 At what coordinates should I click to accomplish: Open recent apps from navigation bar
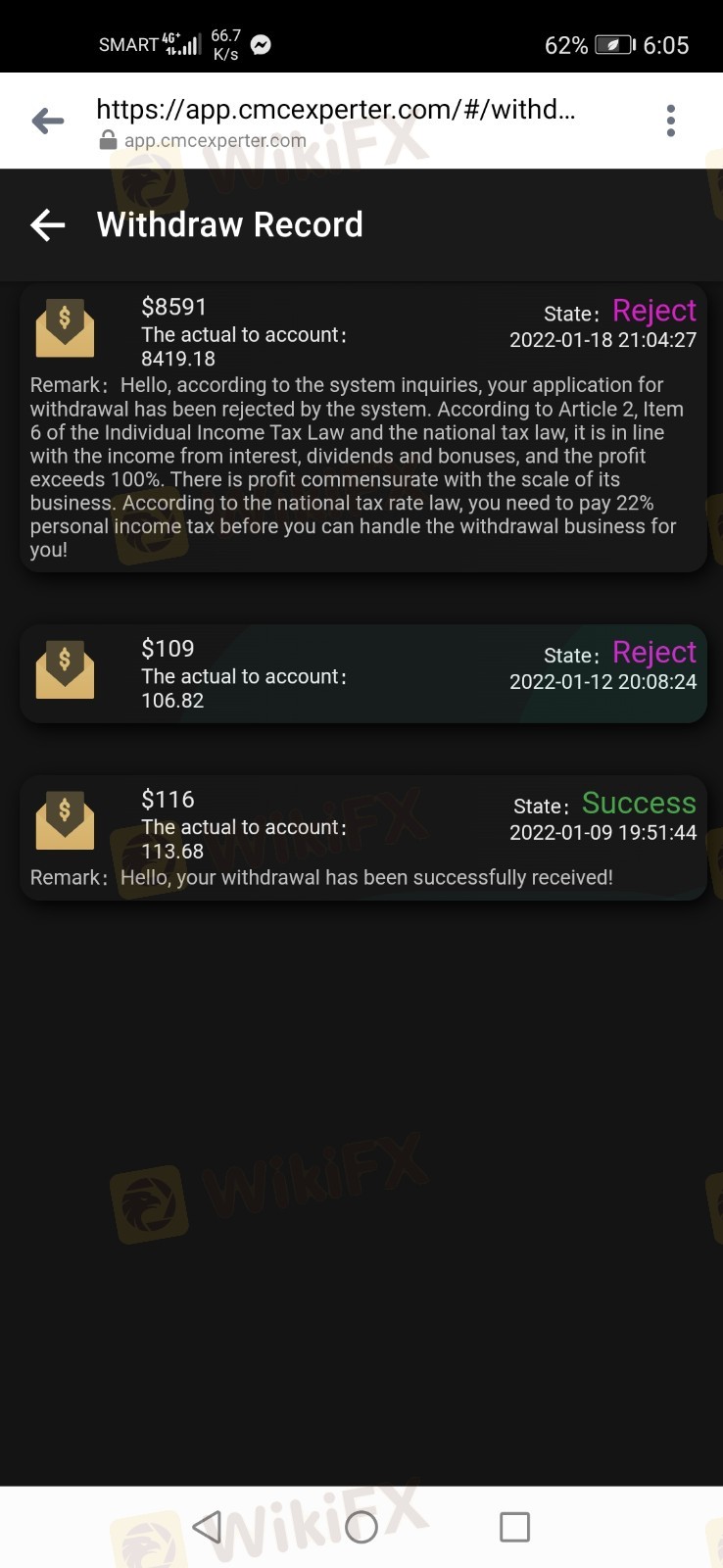[x=514, y=1526]
